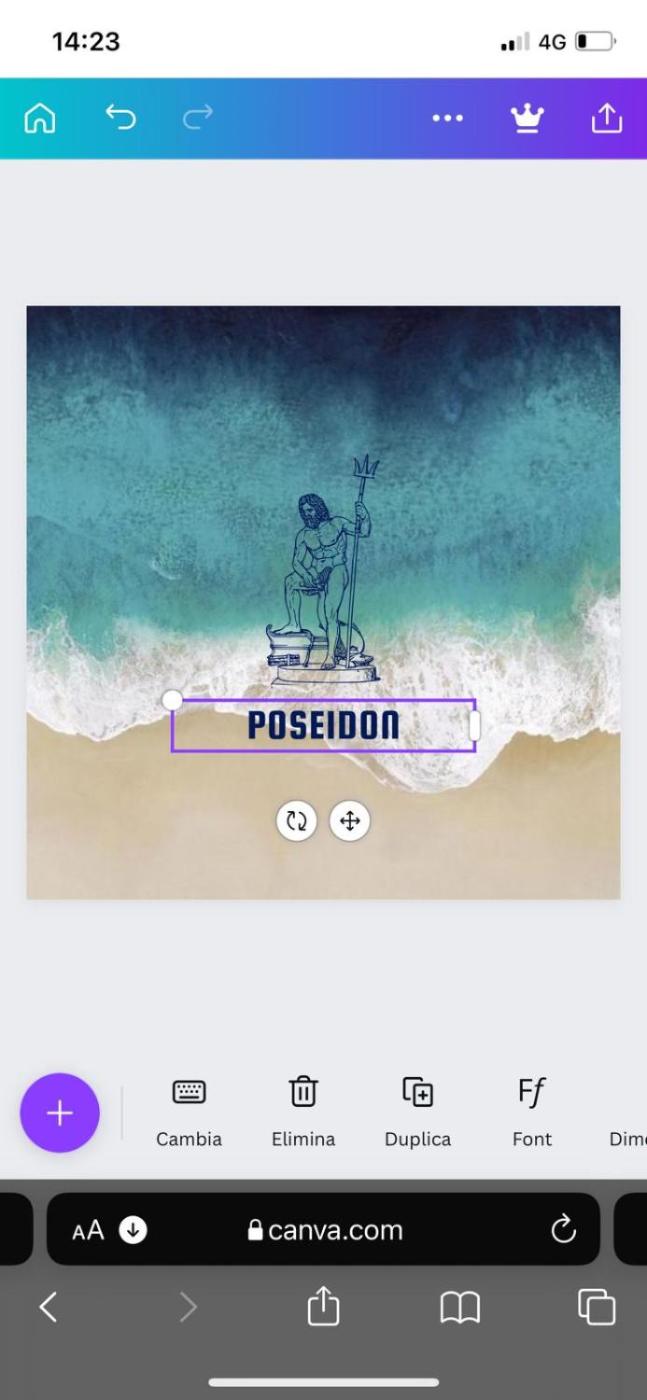The height and width of the screenshot is (1400, 647).
Task: Show all open Safari tabs
Action: pos(596,1307)
